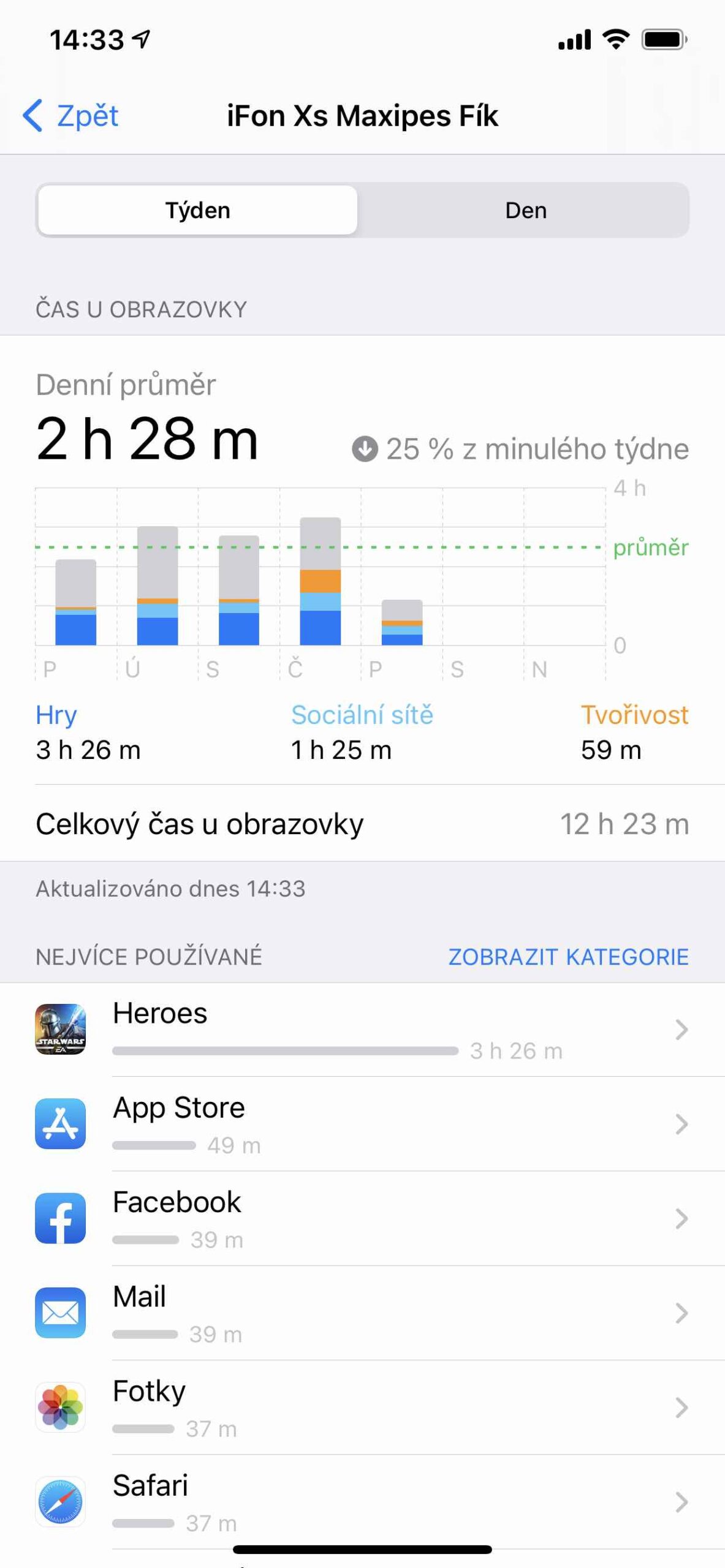Select the Sociální sítě category label
The height and width of the screenshot is (1568, 725).
363,714
